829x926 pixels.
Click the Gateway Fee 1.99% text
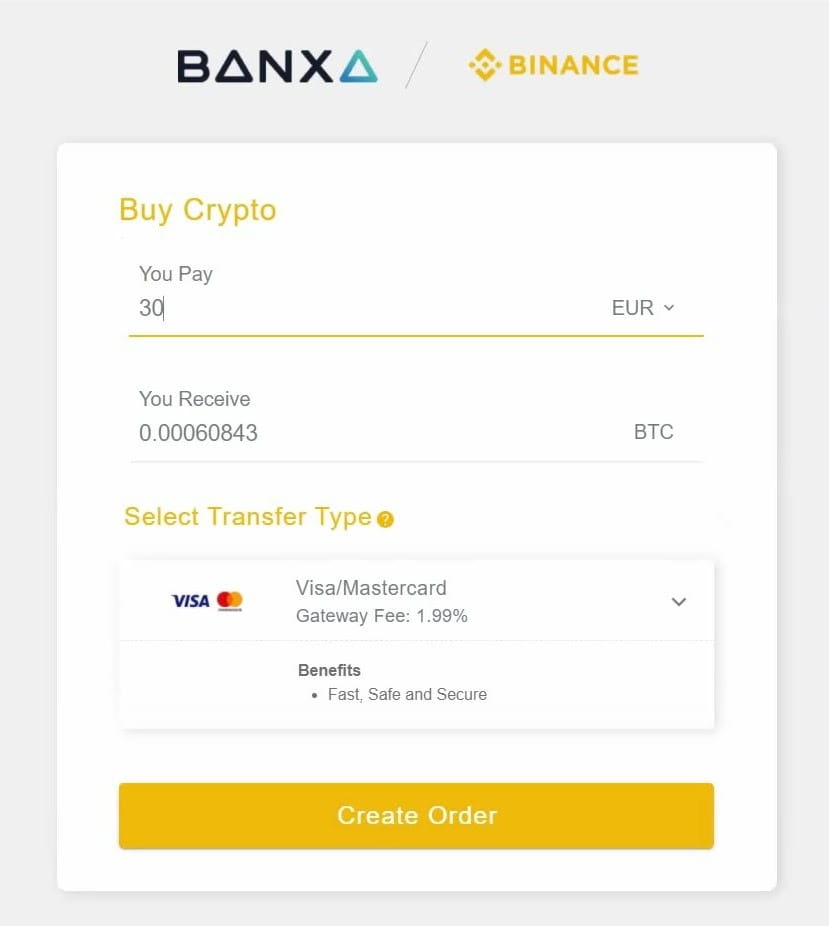tap(381, 615)
